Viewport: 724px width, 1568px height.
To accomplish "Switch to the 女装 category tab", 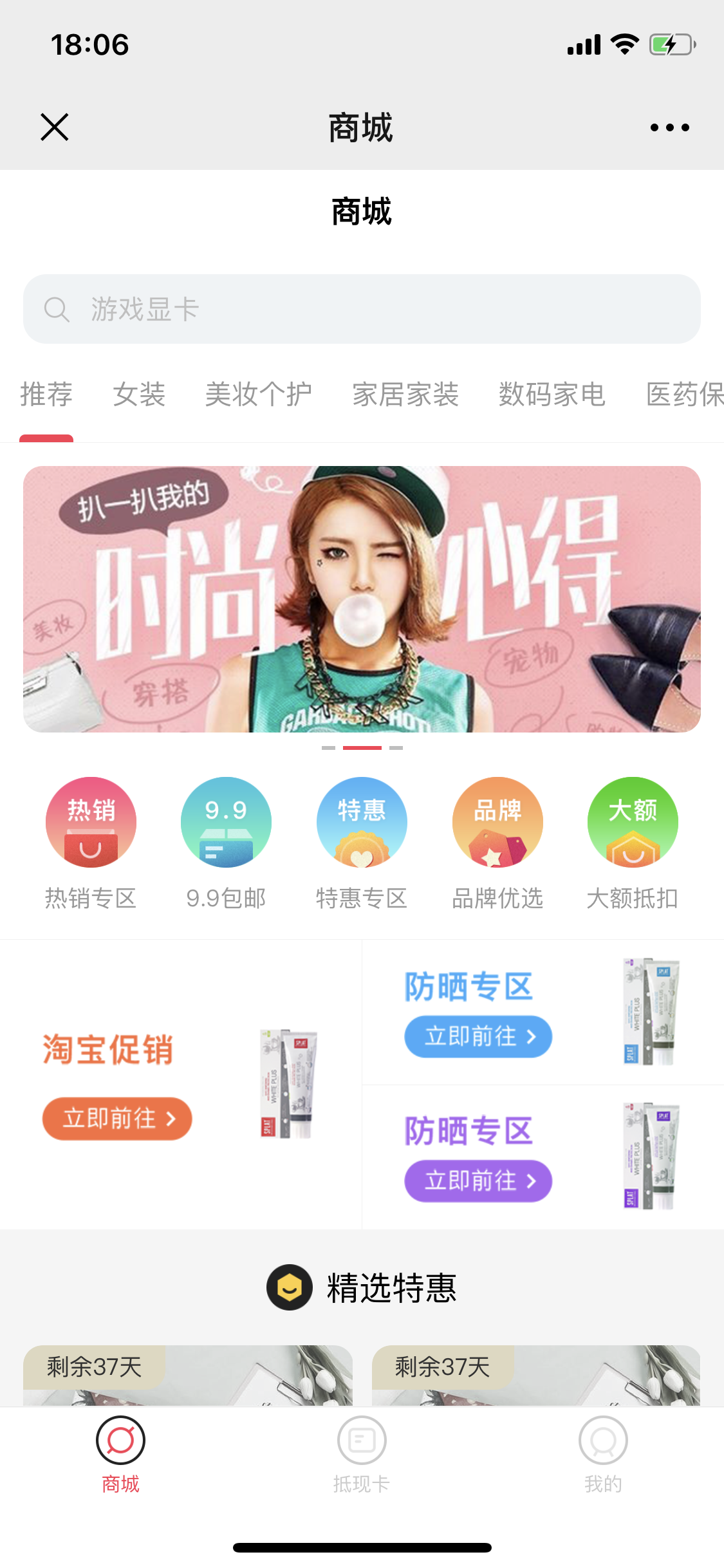I will [139, 395].
